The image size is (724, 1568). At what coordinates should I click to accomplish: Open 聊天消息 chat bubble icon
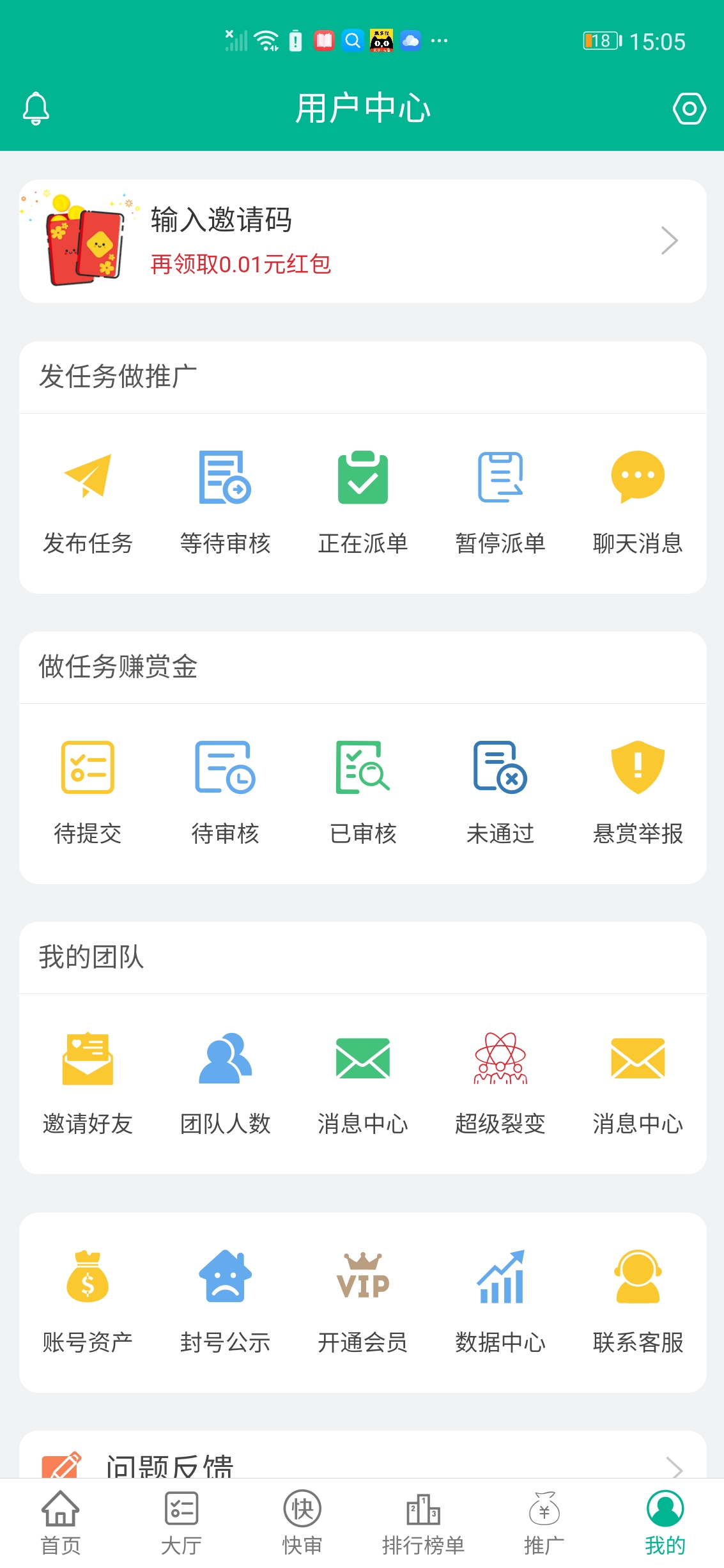pyautogui.click(x=638, y=479)
